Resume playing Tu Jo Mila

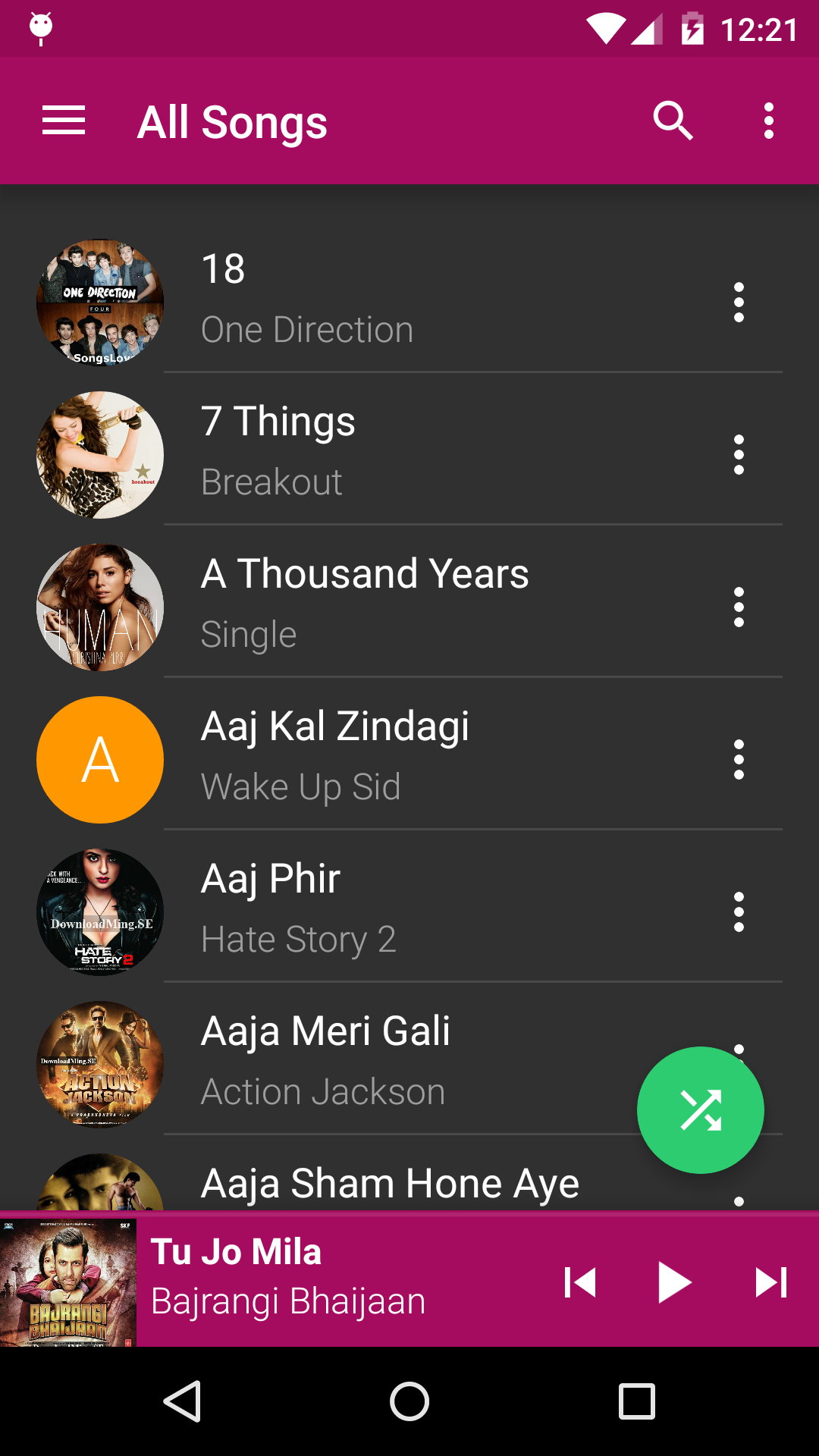click(674, 1282)
